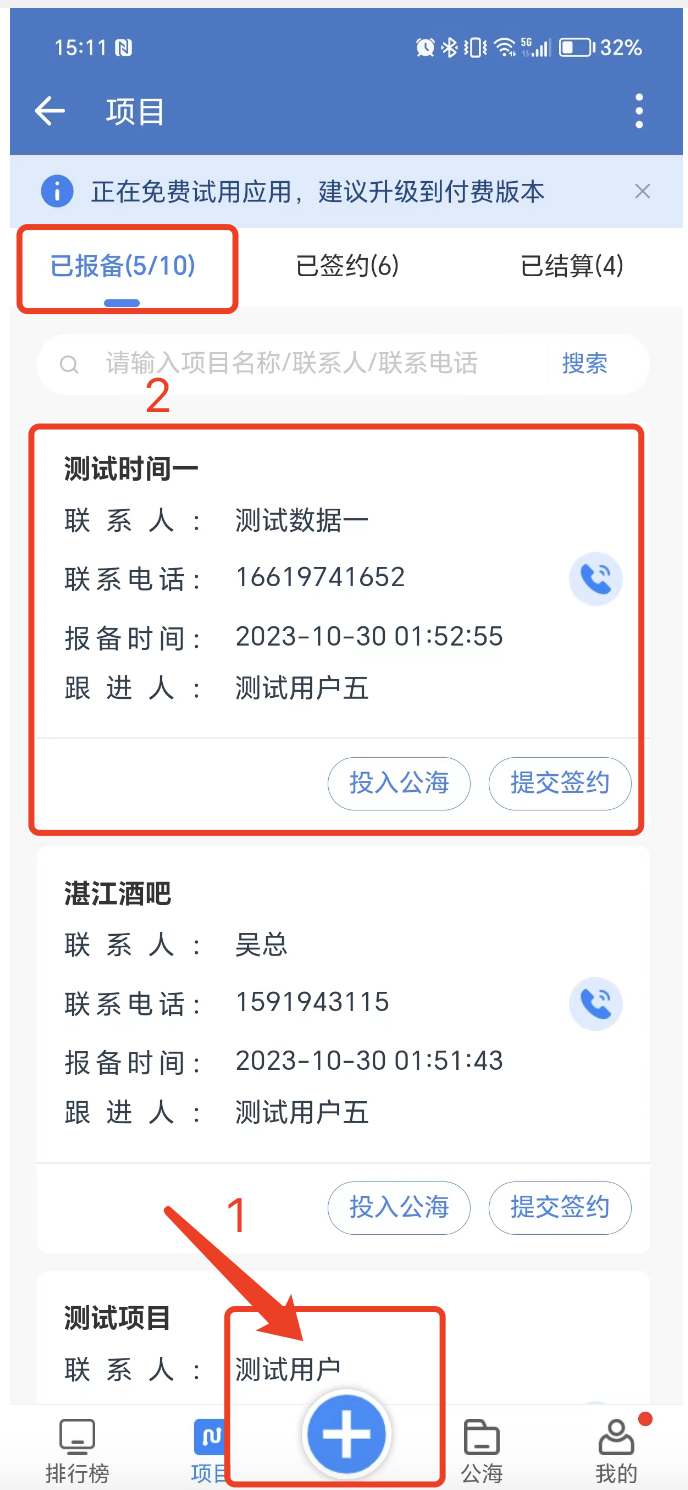The width and height of the screenshot is (688, 1490).
Task: Move 湛江酒吧 to 公海
Action: (399, 1208)
